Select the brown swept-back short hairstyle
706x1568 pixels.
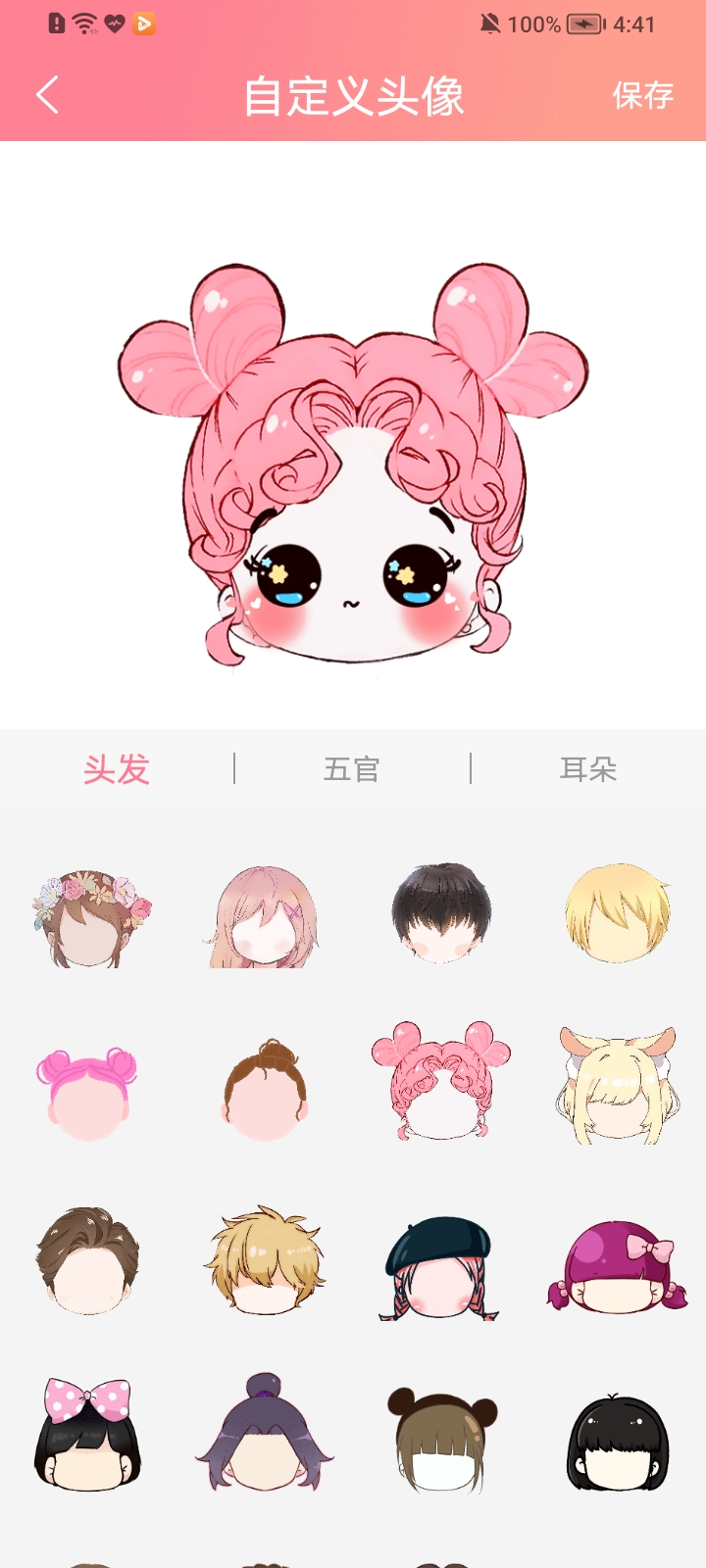(x=88, y=1260)
